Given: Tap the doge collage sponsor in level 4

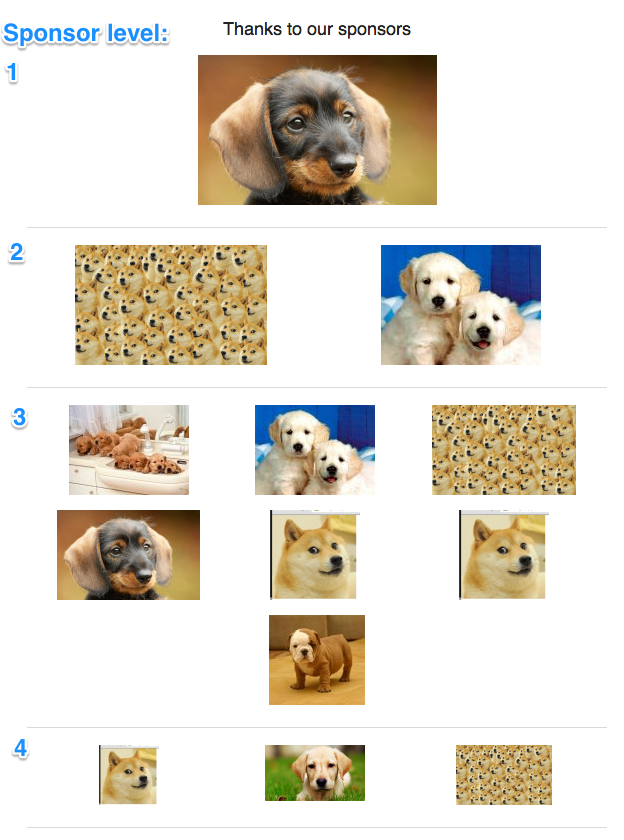Looking at the screenshot, I should pyautogui.click(x=503, y=774).
